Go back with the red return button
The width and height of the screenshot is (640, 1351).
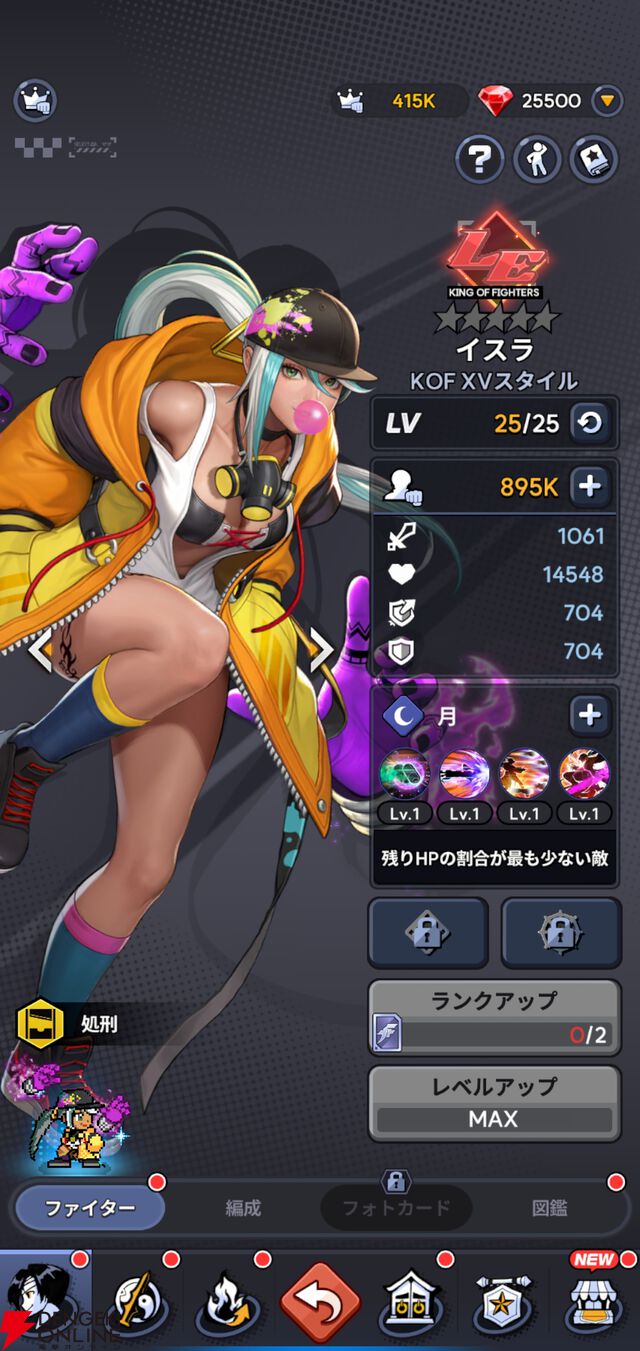pos(320,1301)
